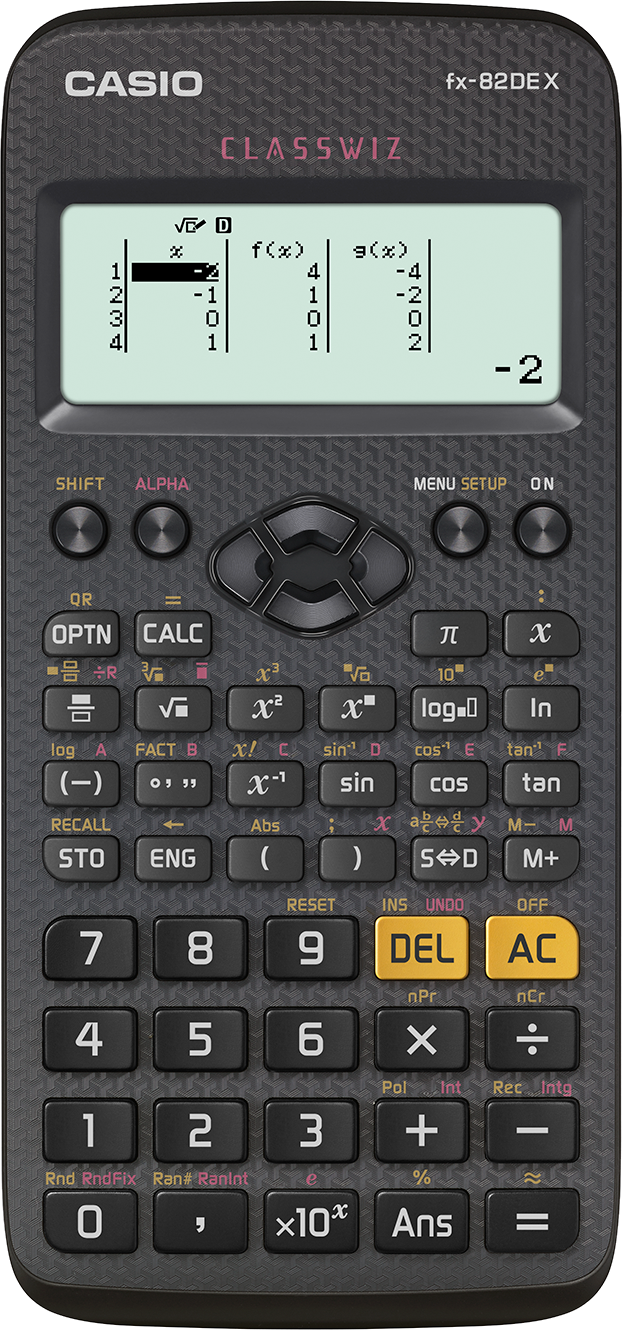The height and width of the screenshot is (1330, 622).
Task: Tap the Ans key
Action: tap(421, 1222)
